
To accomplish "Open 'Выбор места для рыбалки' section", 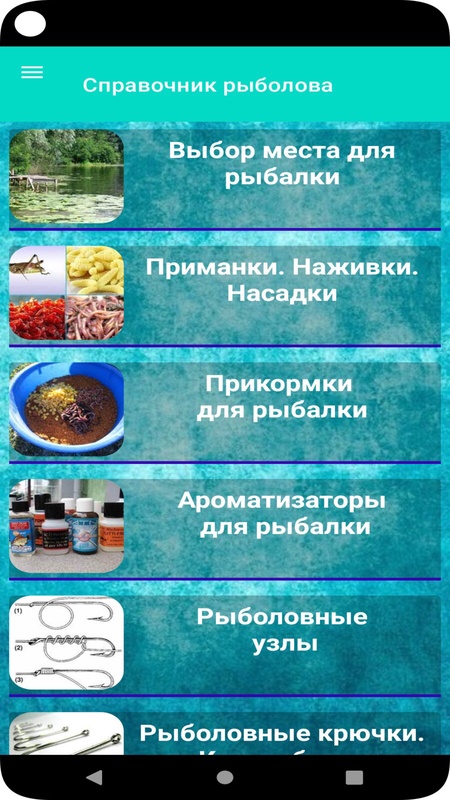I will click(x=225, y=177).
